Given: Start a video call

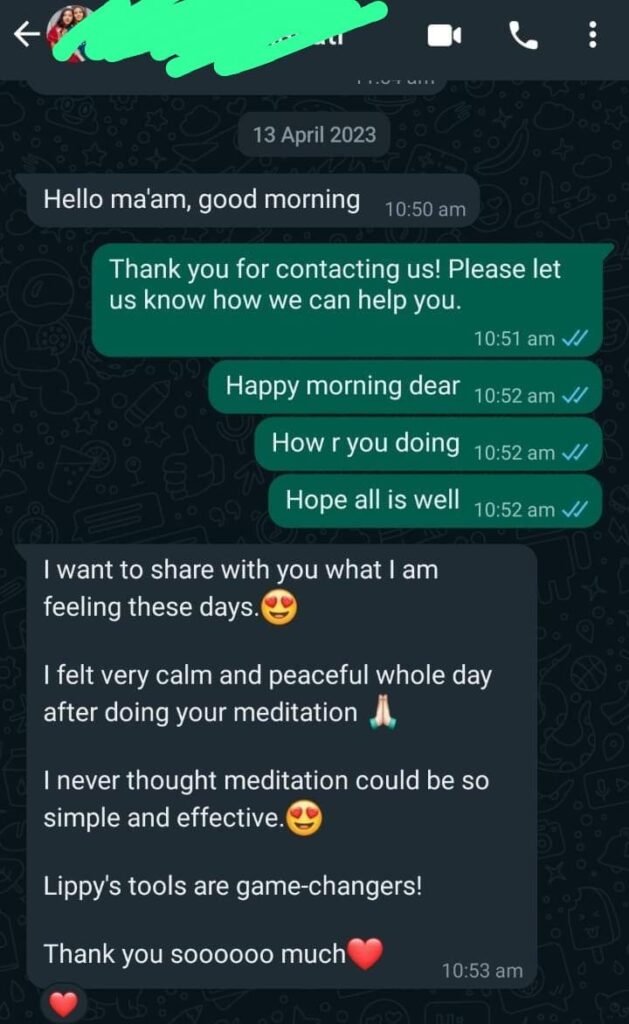Looking at the screenshot, I should (444, 36).
